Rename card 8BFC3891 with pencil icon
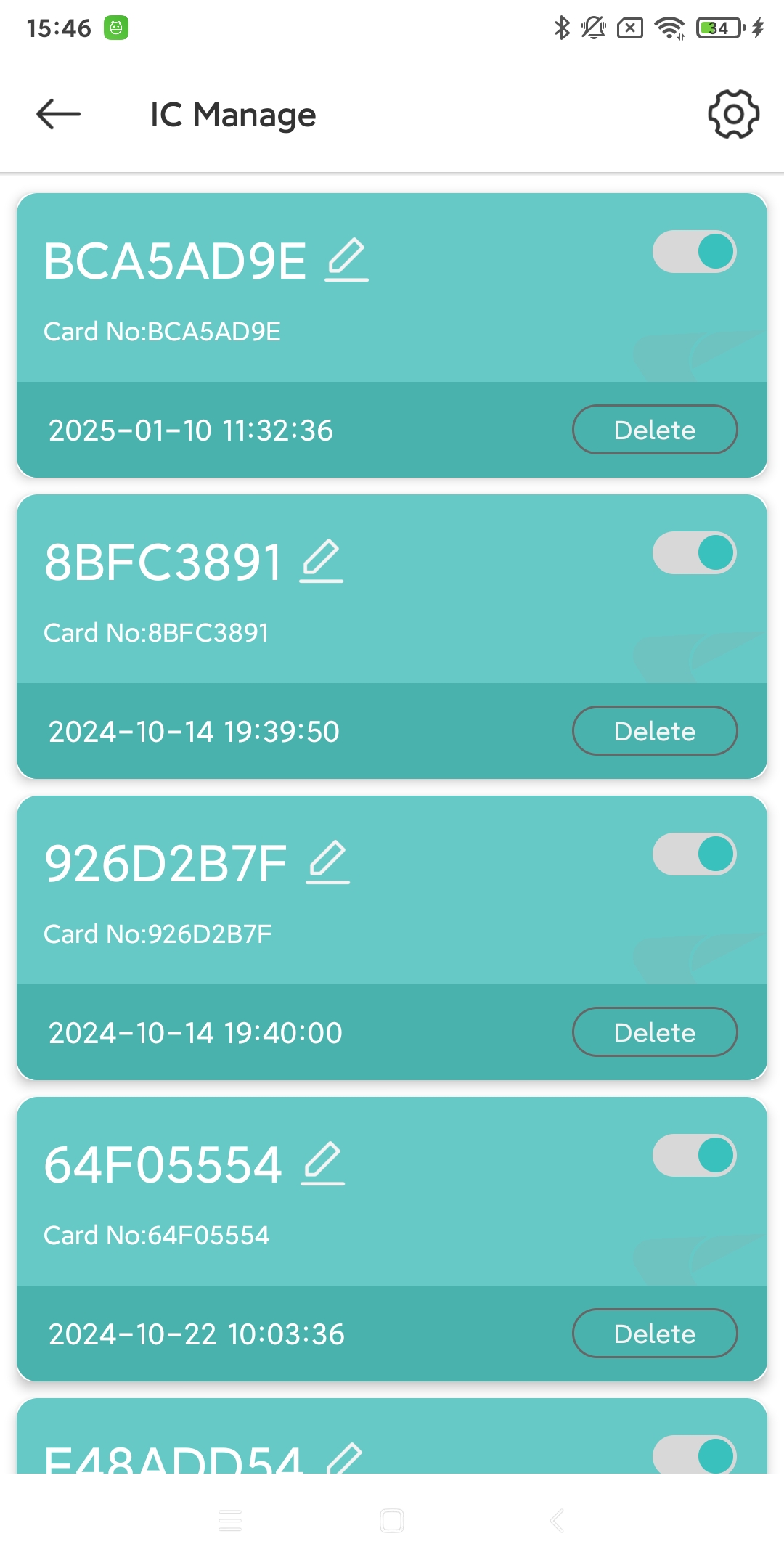784x1568 pixels. (x=322, y=561)
